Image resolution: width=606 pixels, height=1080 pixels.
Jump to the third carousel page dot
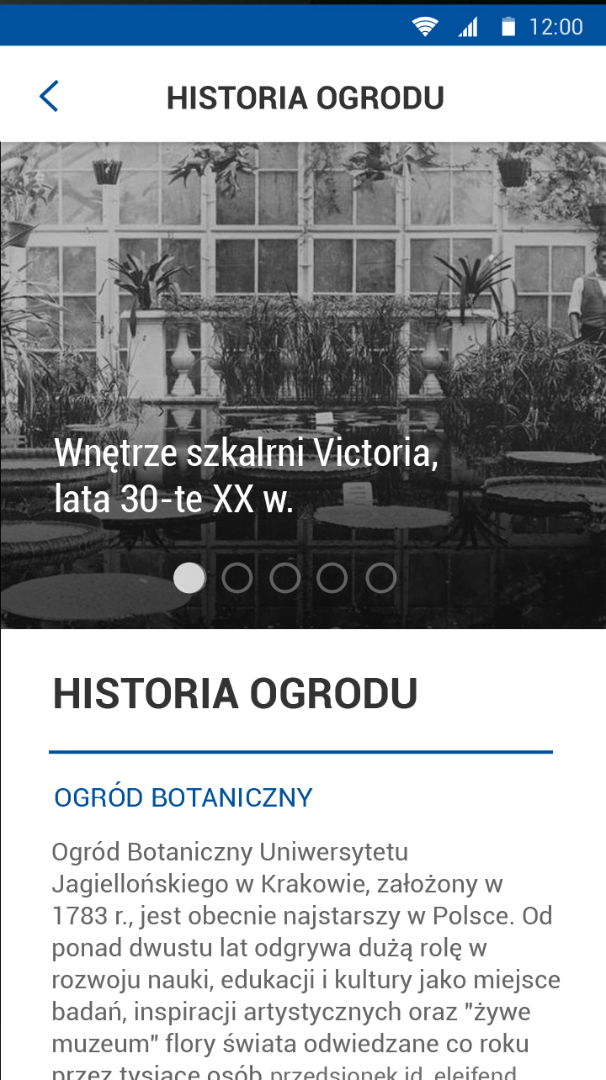point(285,578)
